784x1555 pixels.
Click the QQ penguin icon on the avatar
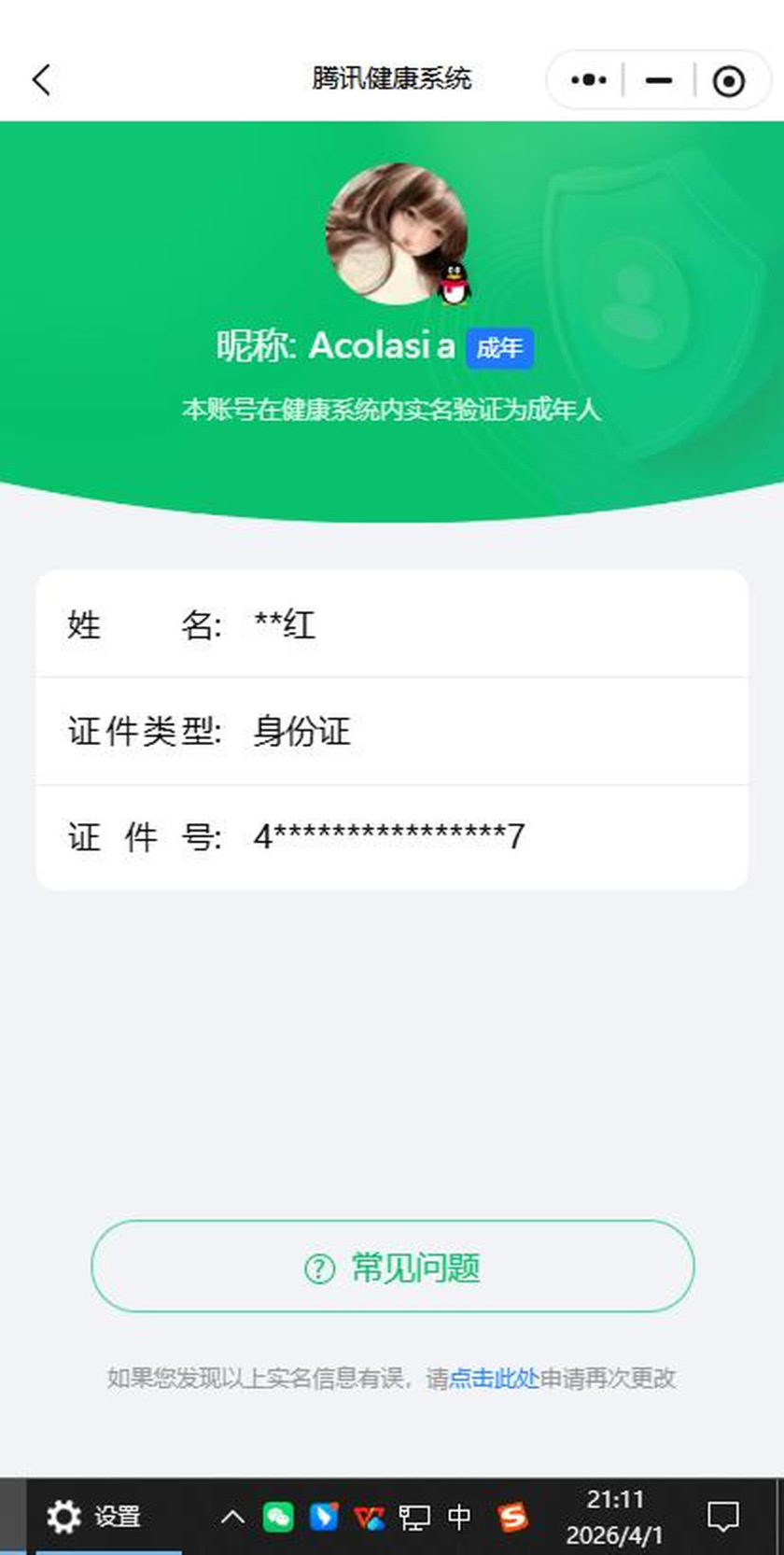(454, 285)
